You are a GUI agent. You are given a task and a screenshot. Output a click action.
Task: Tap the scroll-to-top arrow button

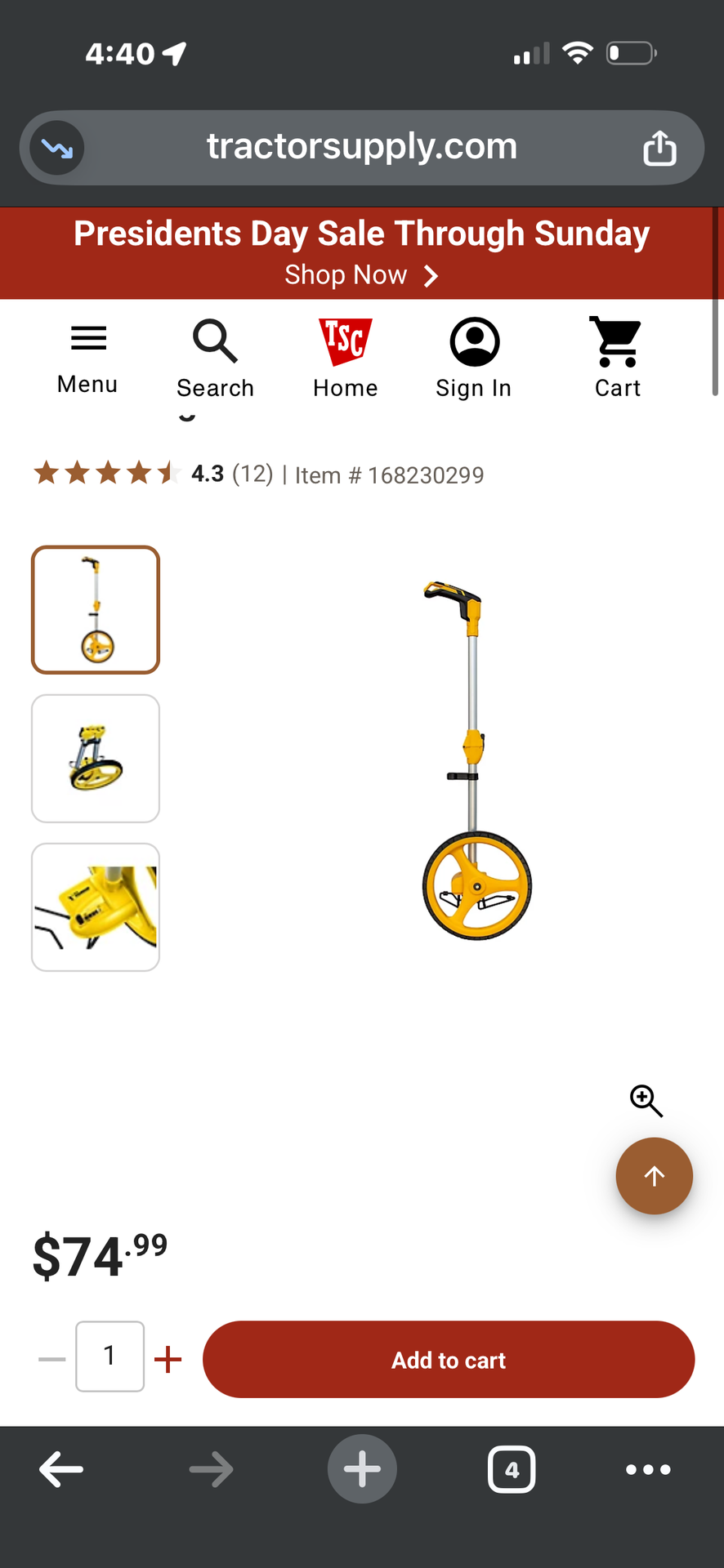click(x=654, y=1176)
